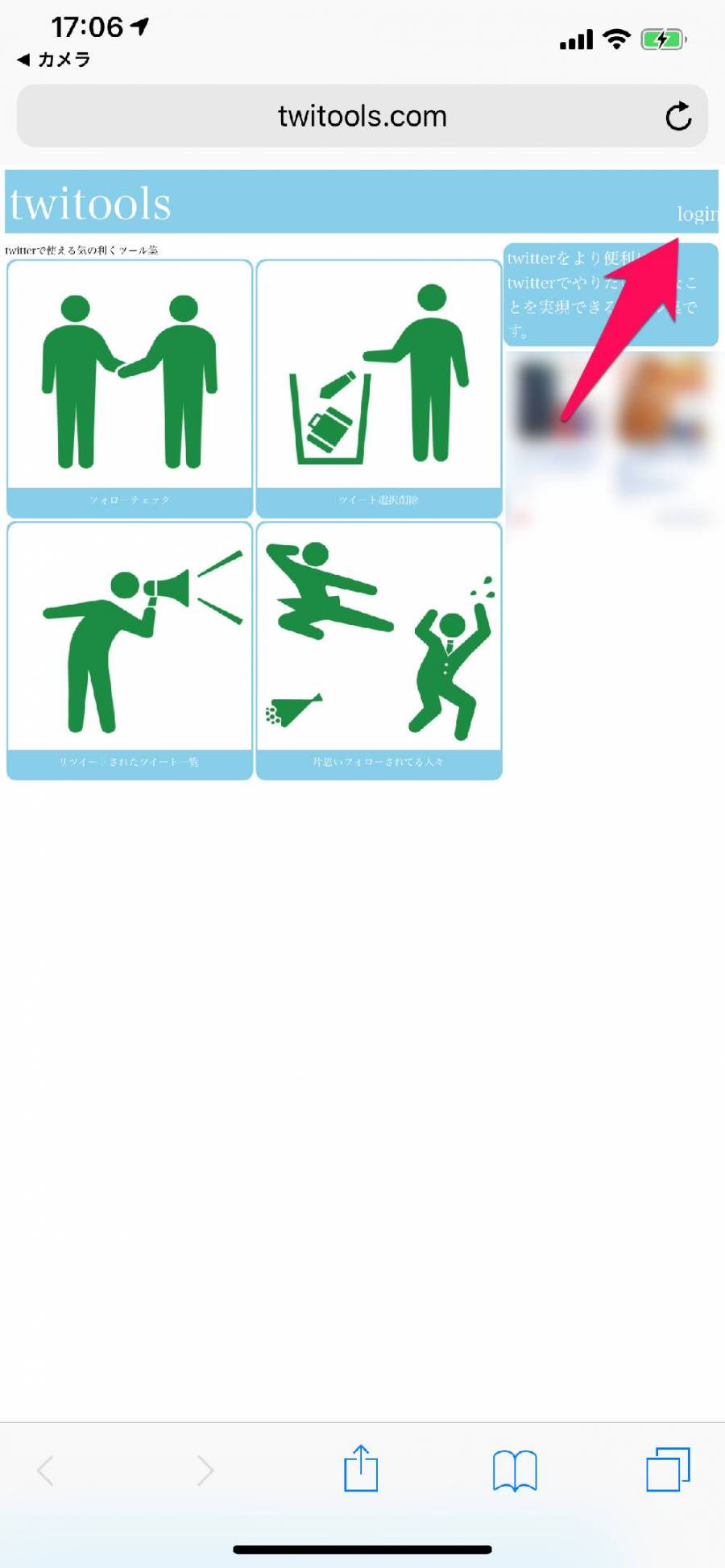Return to the Camera app

[x=55, y=60]
